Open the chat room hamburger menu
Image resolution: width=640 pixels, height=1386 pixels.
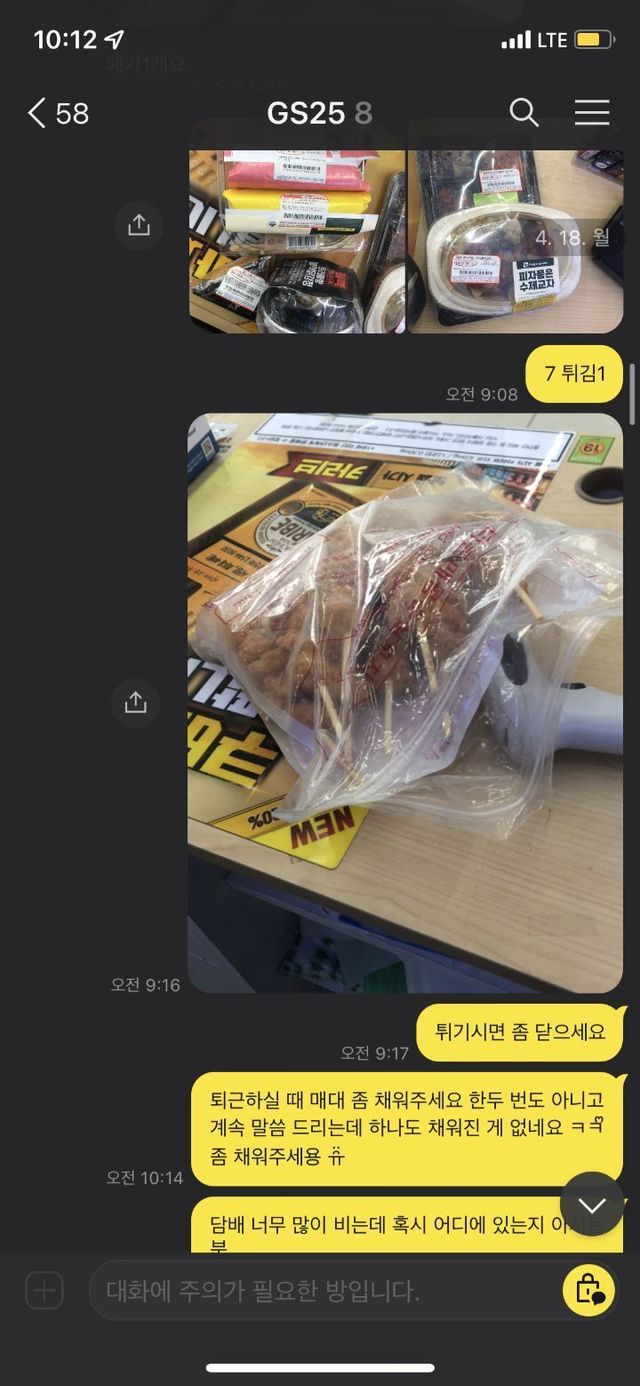592,112
